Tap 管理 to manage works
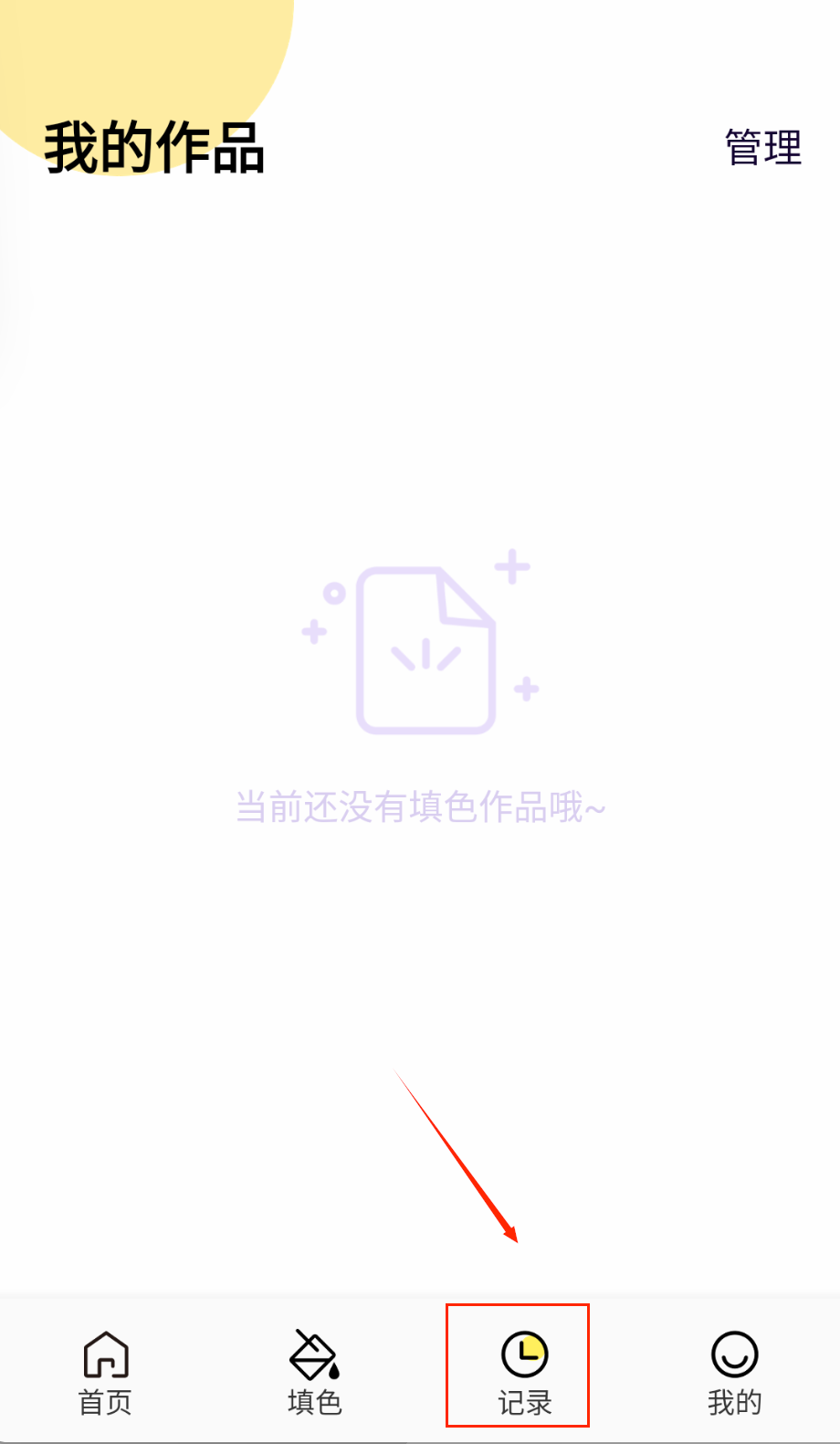The image size is (840, 1444). [x=762, y=148]
